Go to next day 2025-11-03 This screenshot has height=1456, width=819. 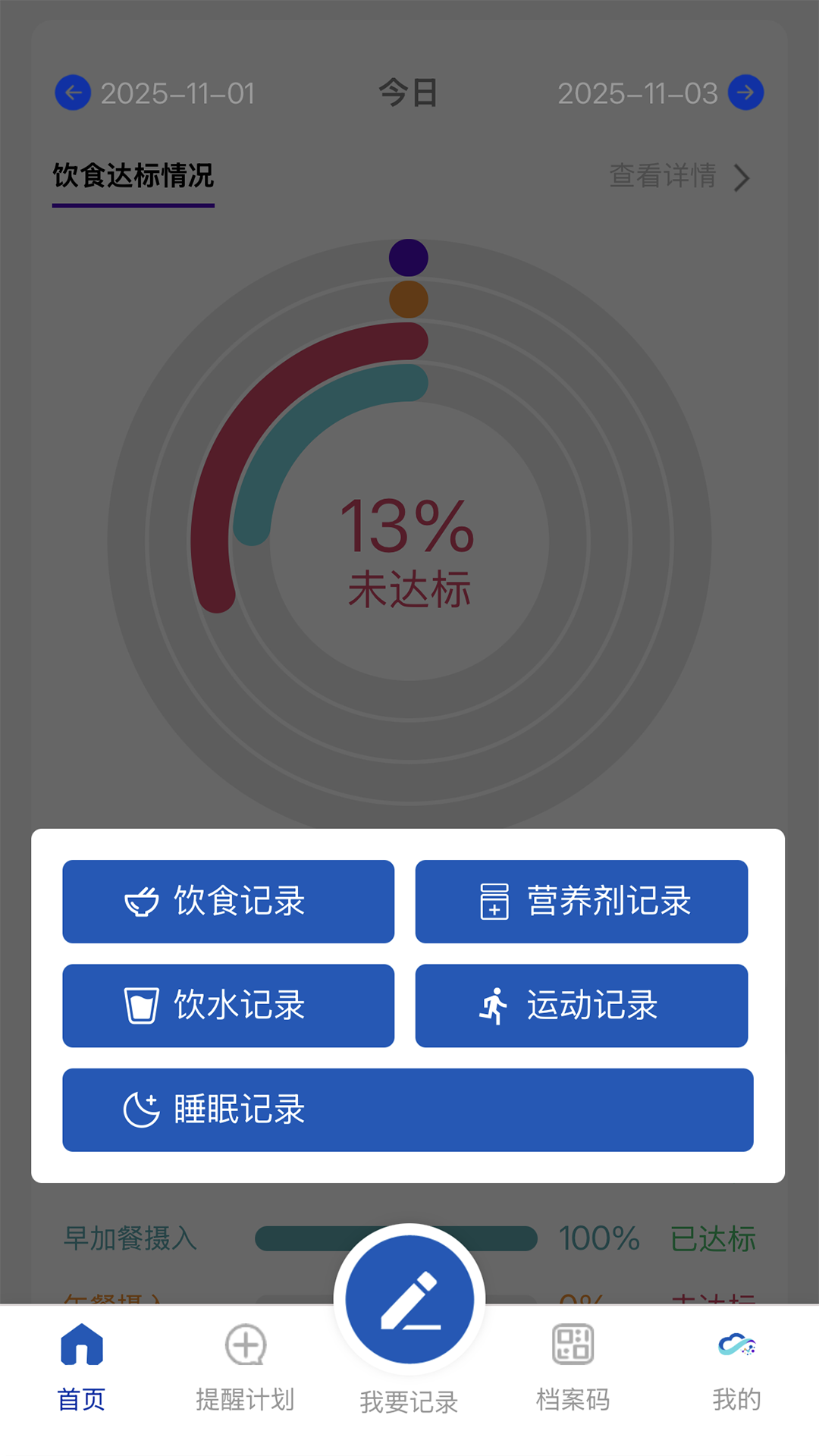(x=745, y=93)
